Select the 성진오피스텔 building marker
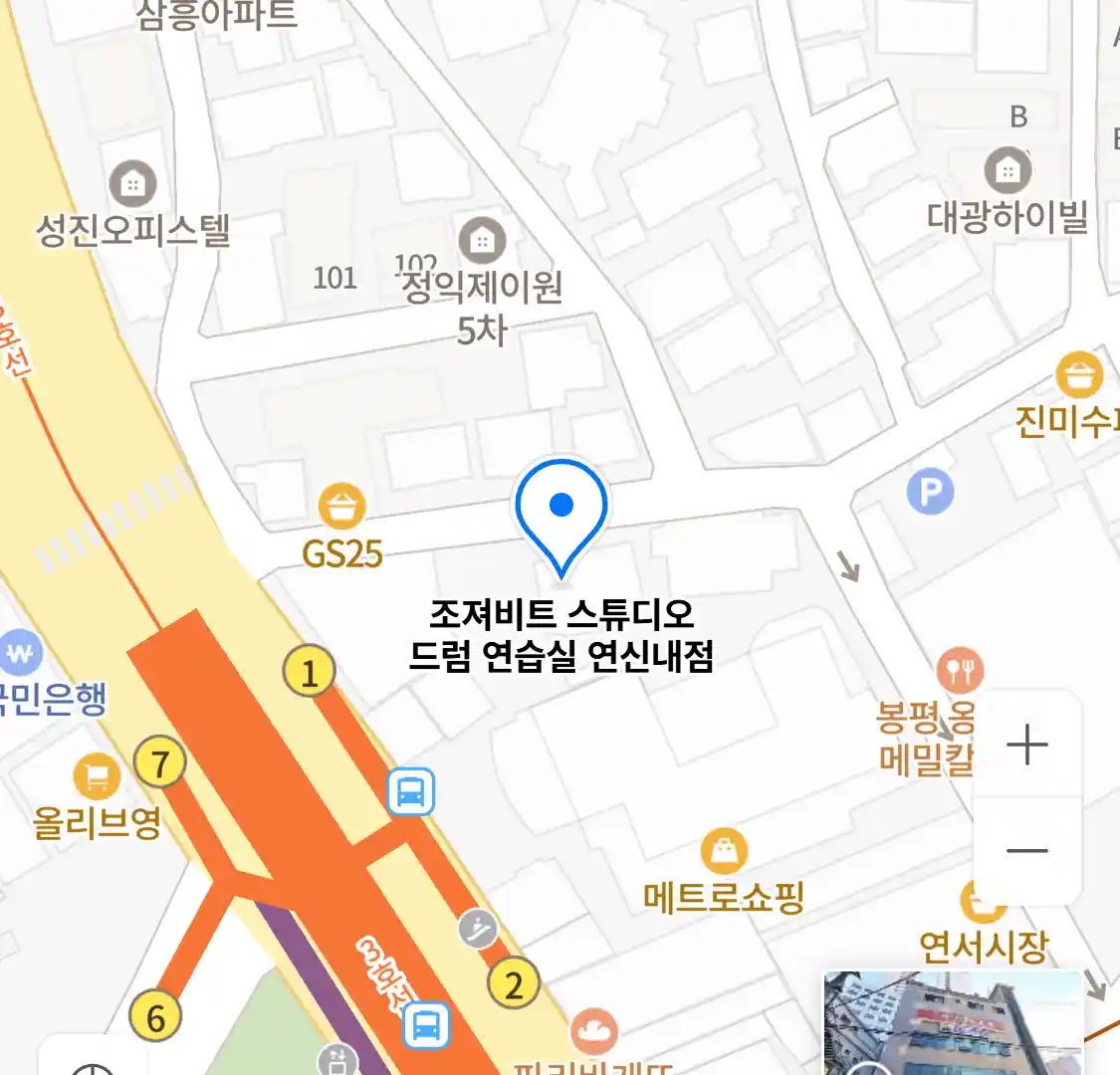 tap(132, 184)
